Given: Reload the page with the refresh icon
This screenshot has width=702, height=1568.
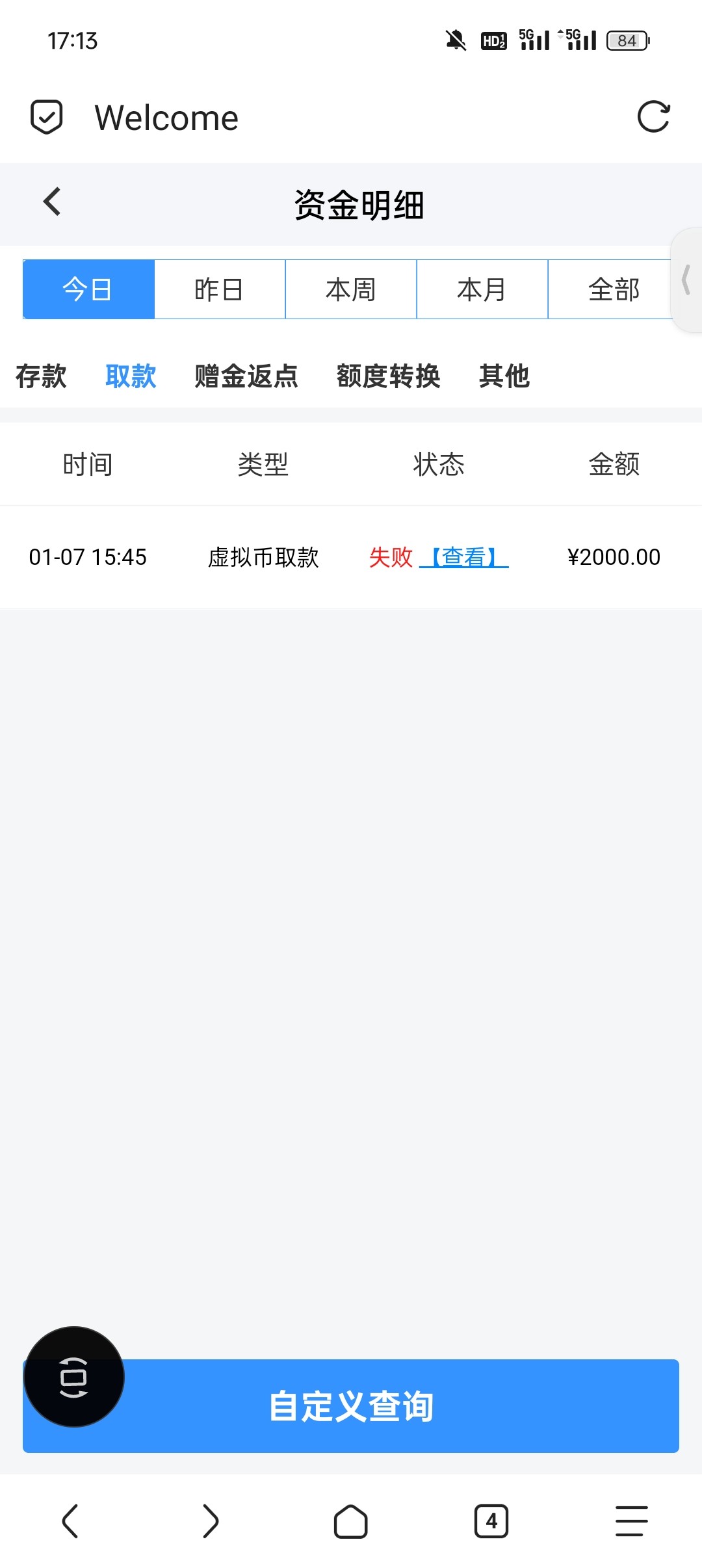Looking at the screenshot, I should [653, 117].
